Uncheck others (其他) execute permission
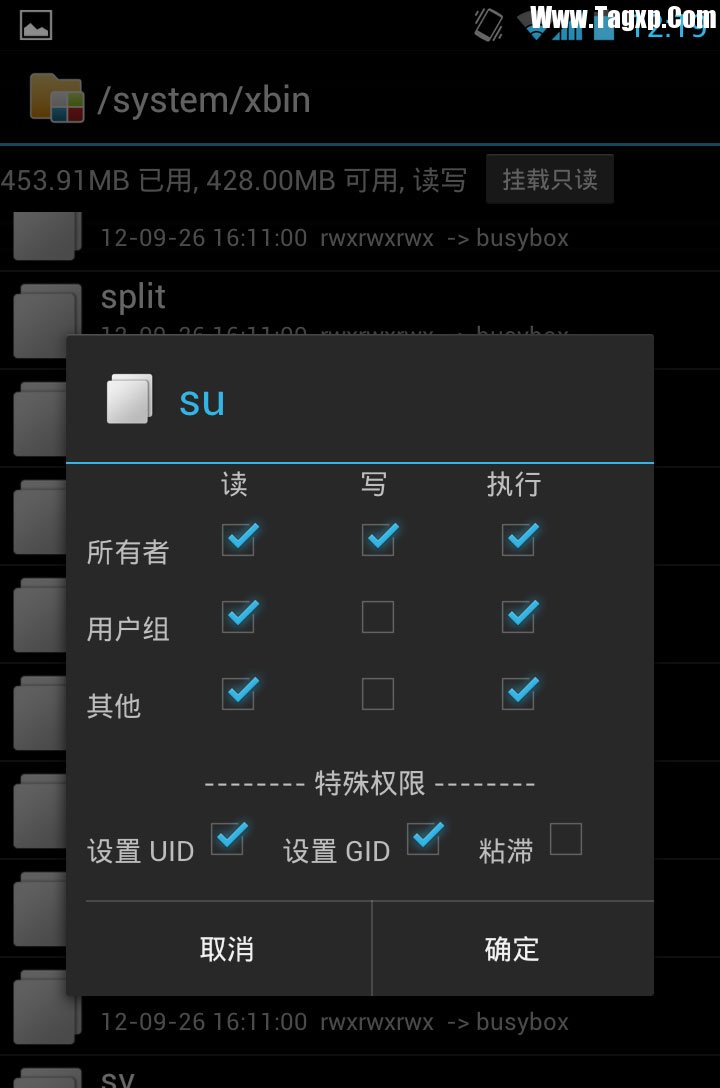 tap(518, 694)
